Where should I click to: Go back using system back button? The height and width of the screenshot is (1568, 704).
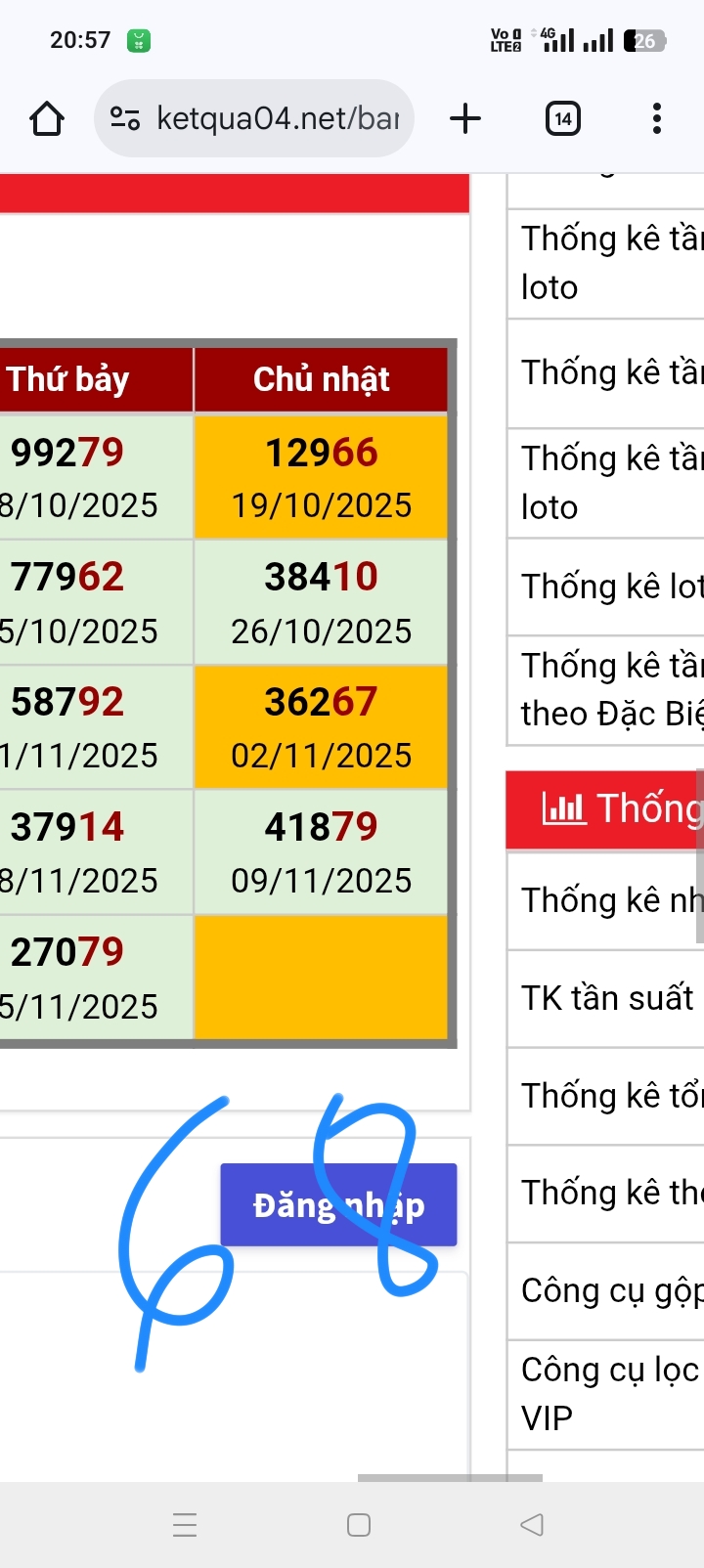click(532, 1524)
